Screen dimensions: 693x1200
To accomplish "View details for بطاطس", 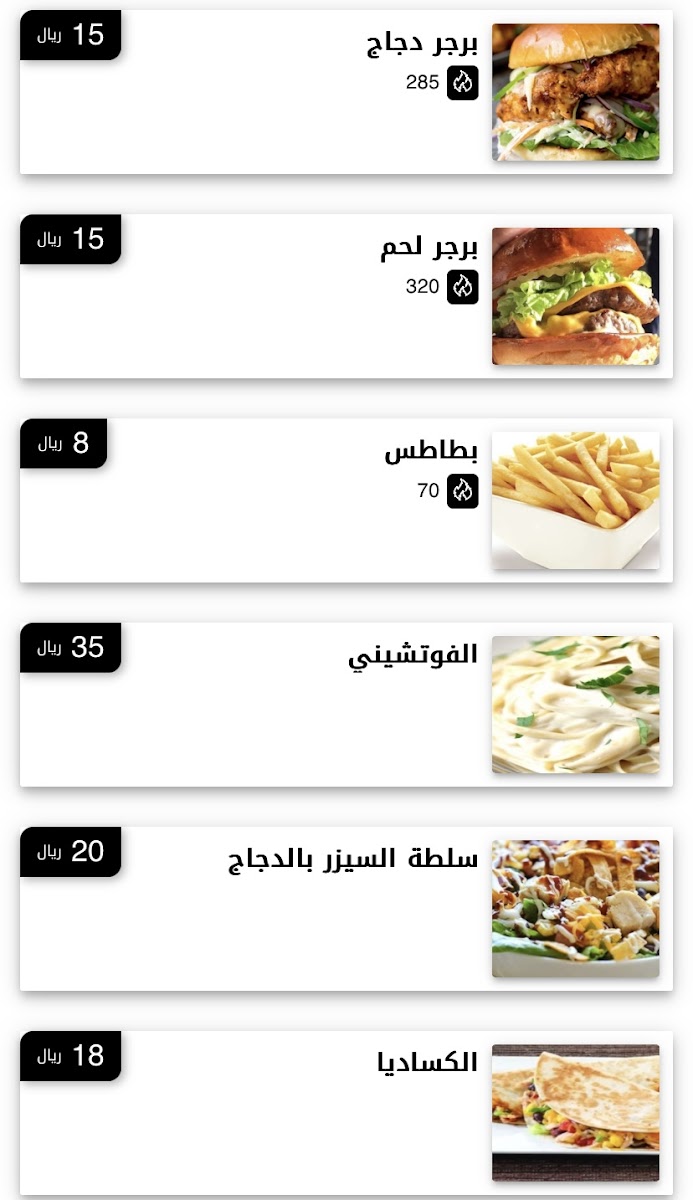I will pos(346,500).
